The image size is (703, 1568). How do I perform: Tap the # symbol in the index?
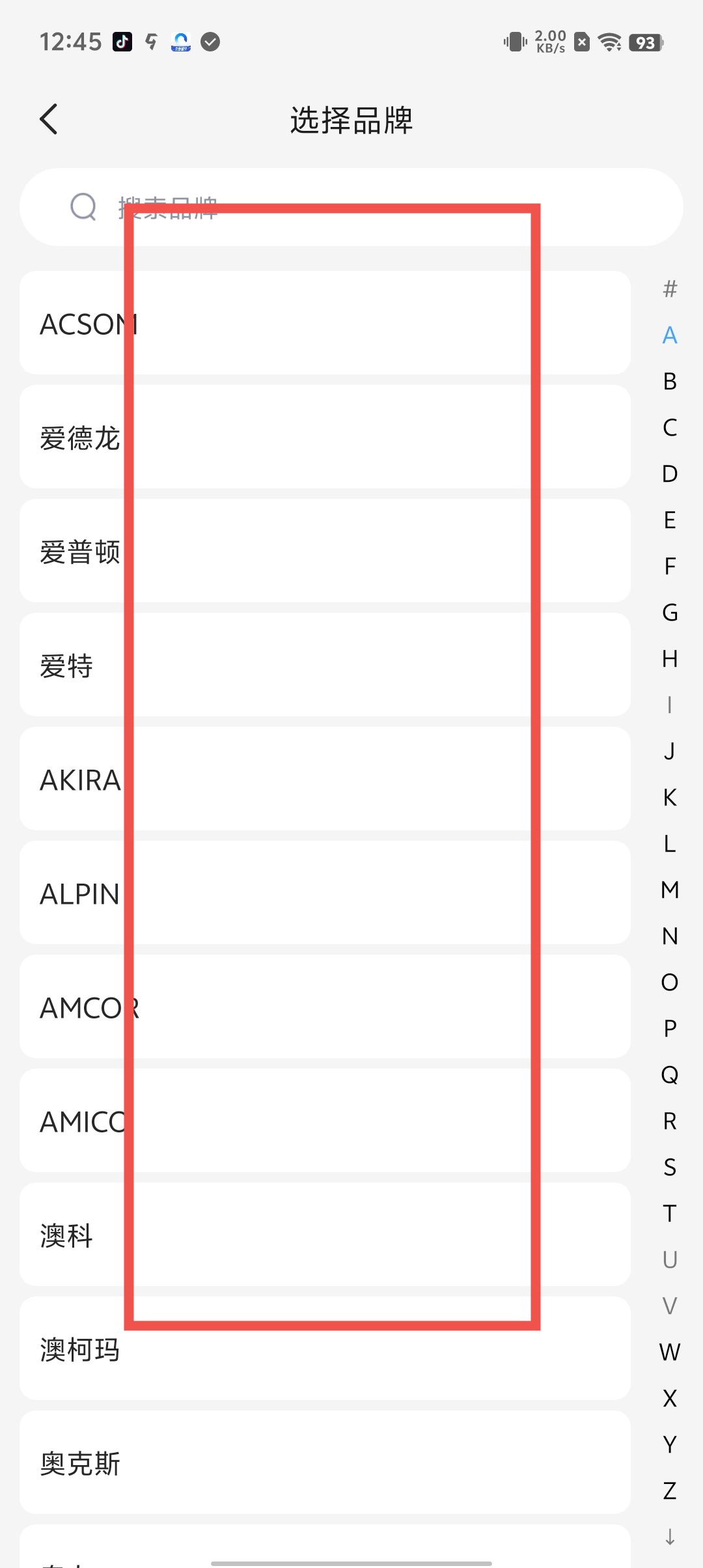click(670, 288)
